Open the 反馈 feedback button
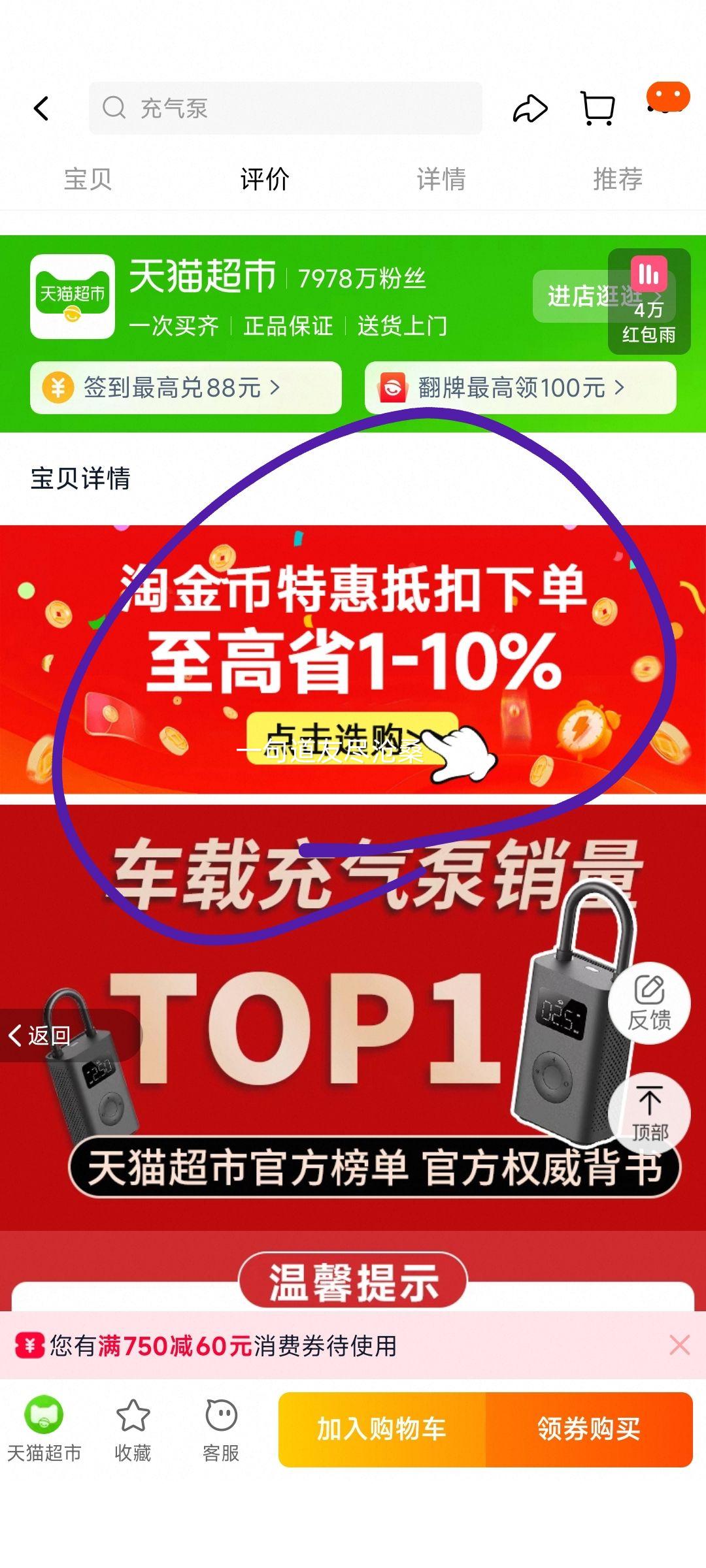This screenshot has width=706, height=1568. 649,1004
